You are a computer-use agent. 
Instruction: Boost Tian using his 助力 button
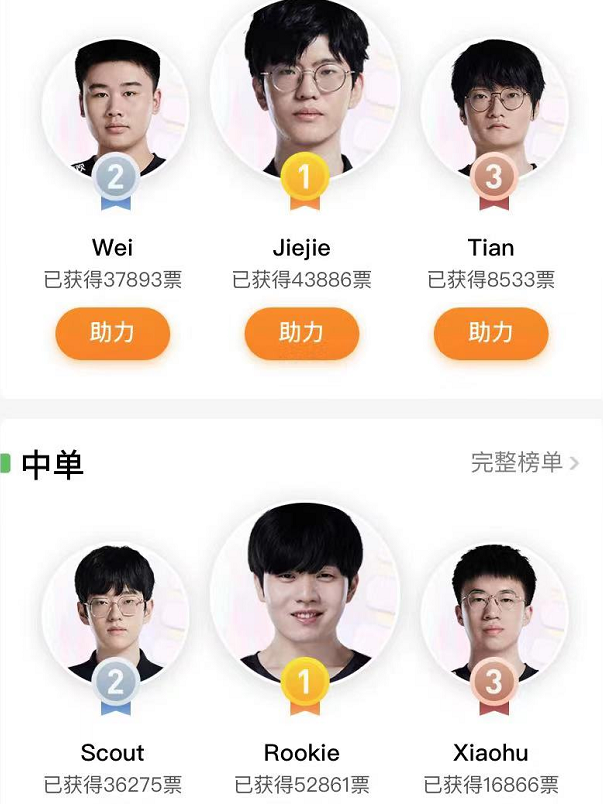click(490, 333)
